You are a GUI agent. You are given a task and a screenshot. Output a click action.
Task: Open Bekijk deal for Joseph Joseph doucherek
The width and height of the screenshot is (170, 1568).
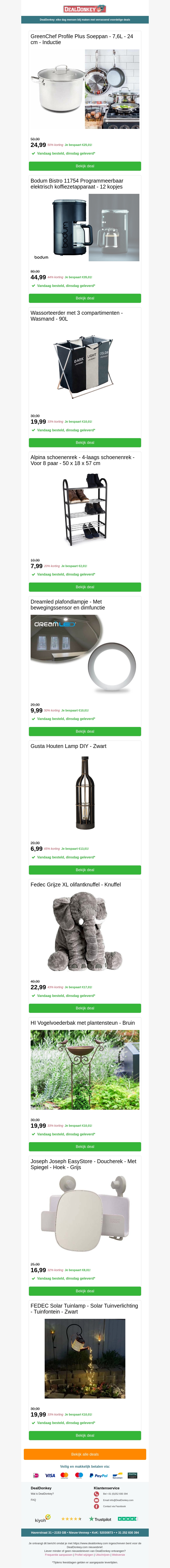[85, 1290]
